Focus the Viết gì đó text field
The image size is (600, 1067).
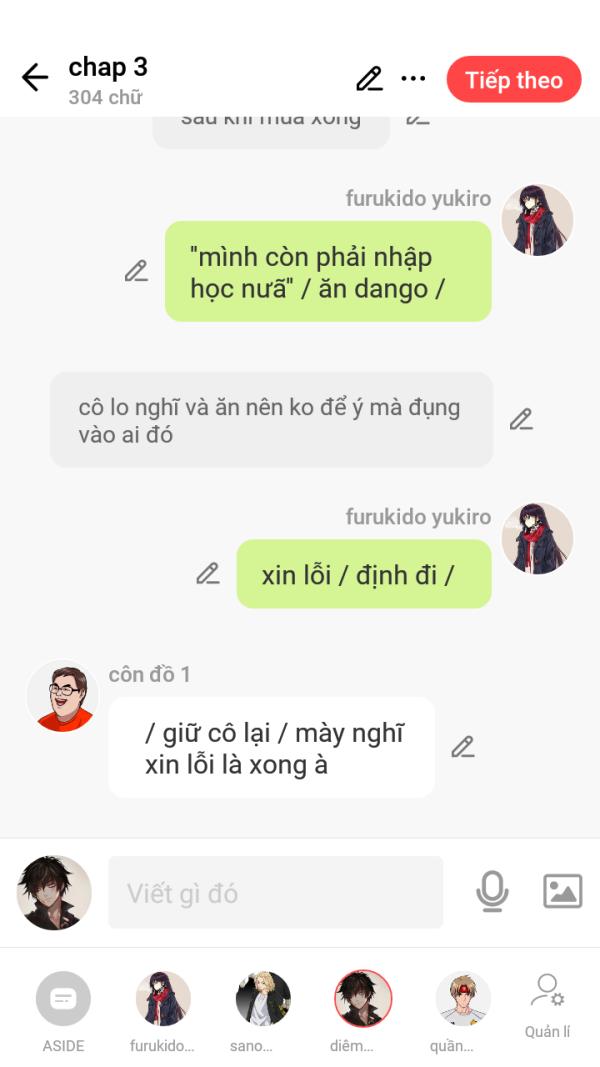click(x=275, y=892)
